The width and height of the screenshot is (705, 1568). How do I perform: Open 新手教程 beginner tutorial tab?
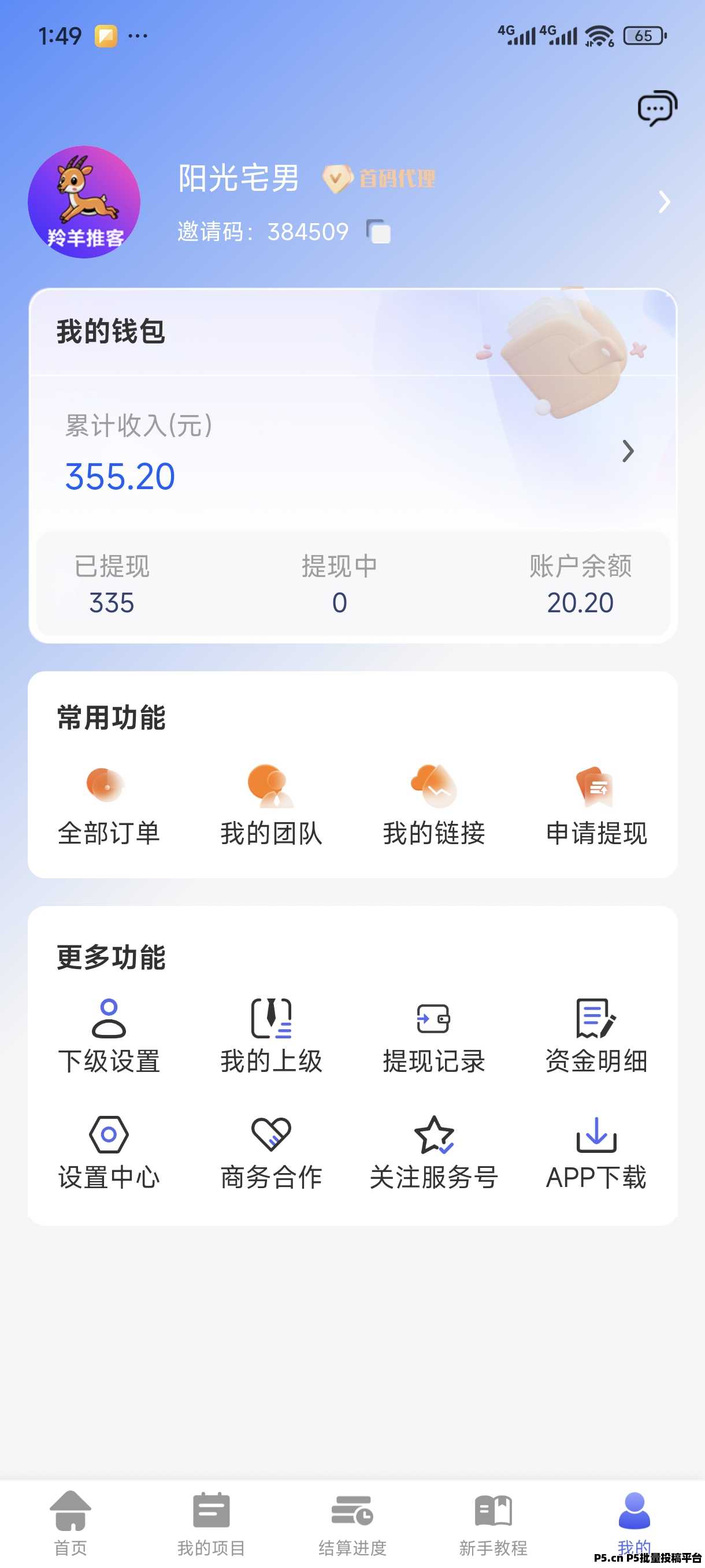[x=493, y=1515]
